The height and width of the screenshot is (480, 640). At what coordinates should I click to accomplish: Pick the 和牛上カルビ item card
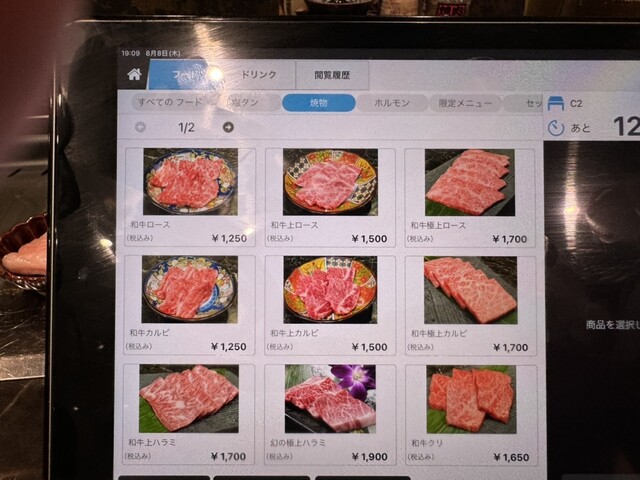330,305
